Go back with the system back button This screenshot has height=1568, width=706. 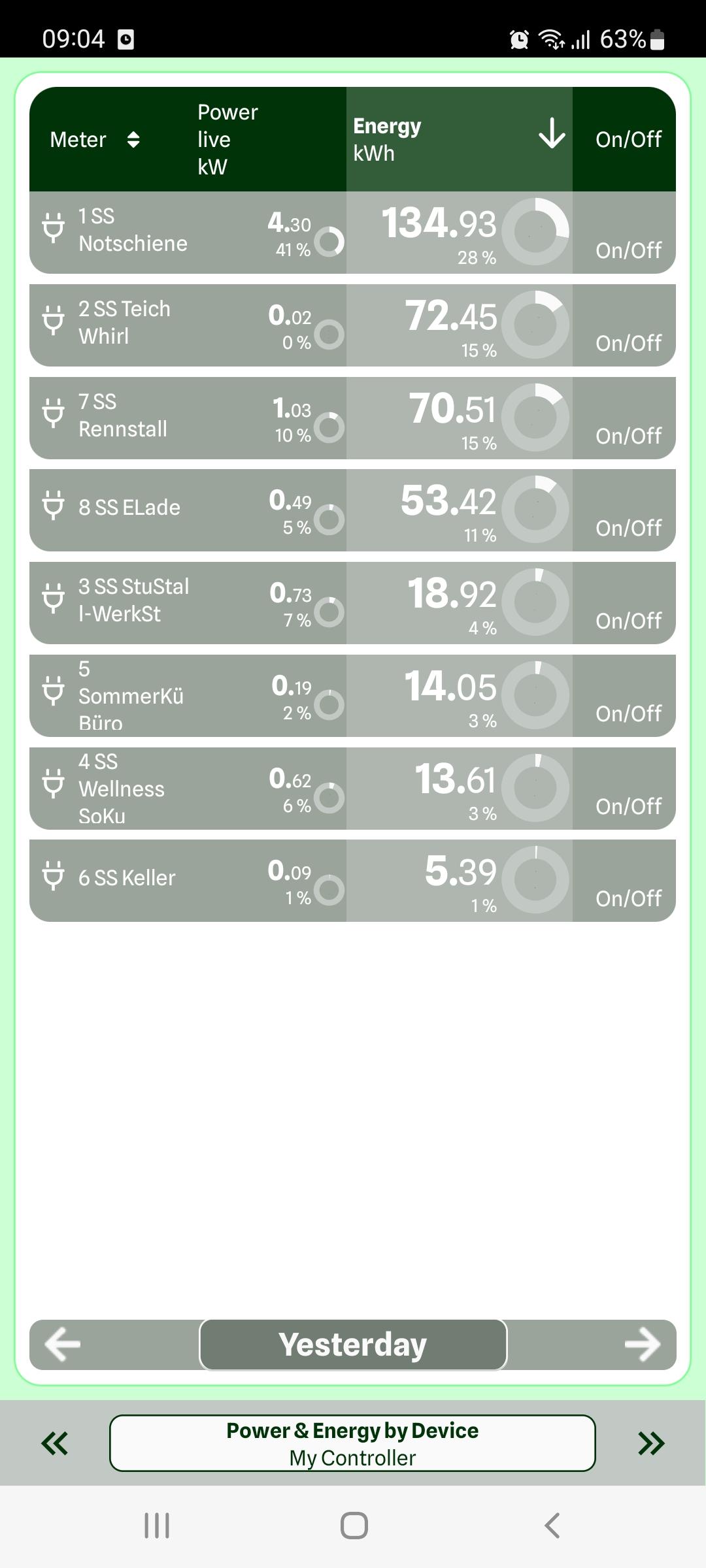point(552,1526)
